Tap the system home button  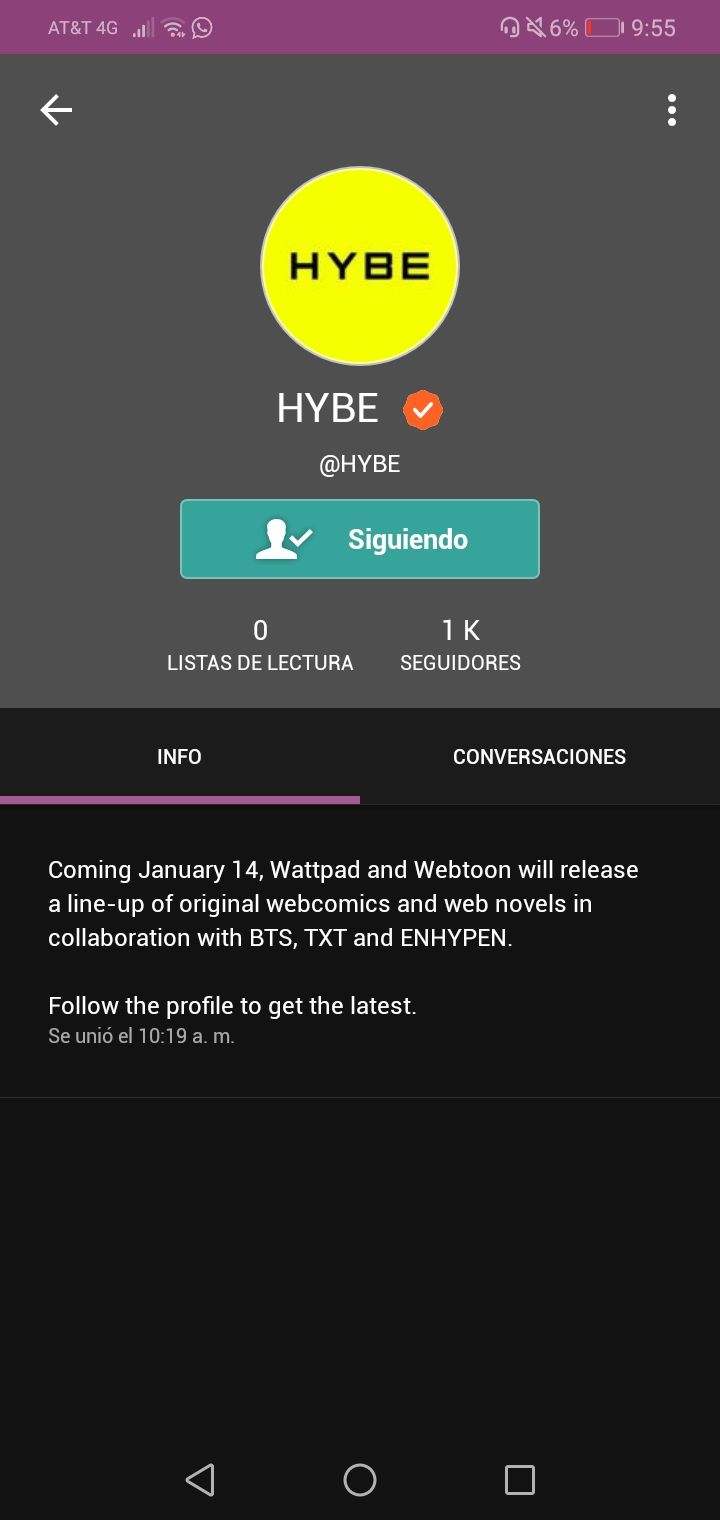pyautogui.click(x=360, y=1480)
